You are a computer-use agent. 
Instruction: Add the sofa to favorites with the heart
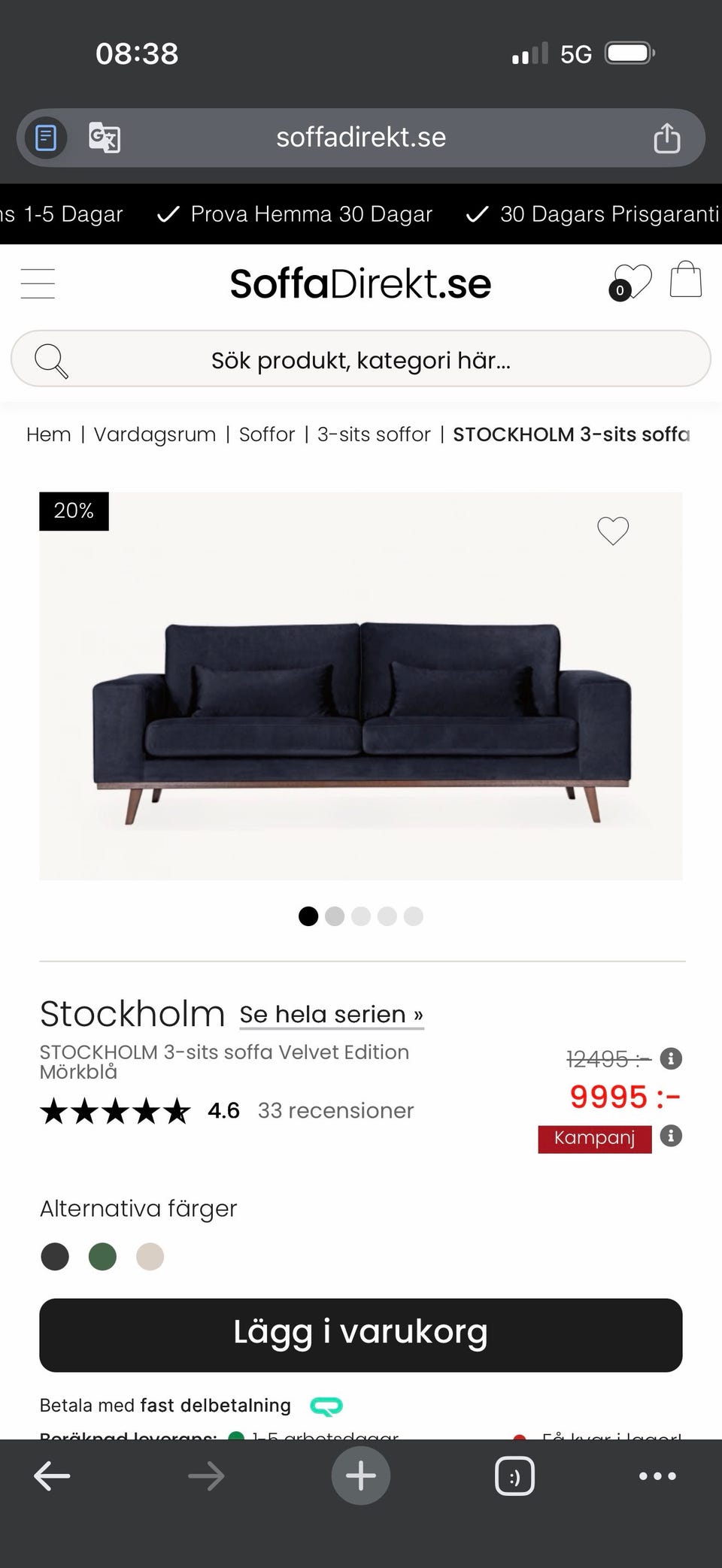pos(613,530)
